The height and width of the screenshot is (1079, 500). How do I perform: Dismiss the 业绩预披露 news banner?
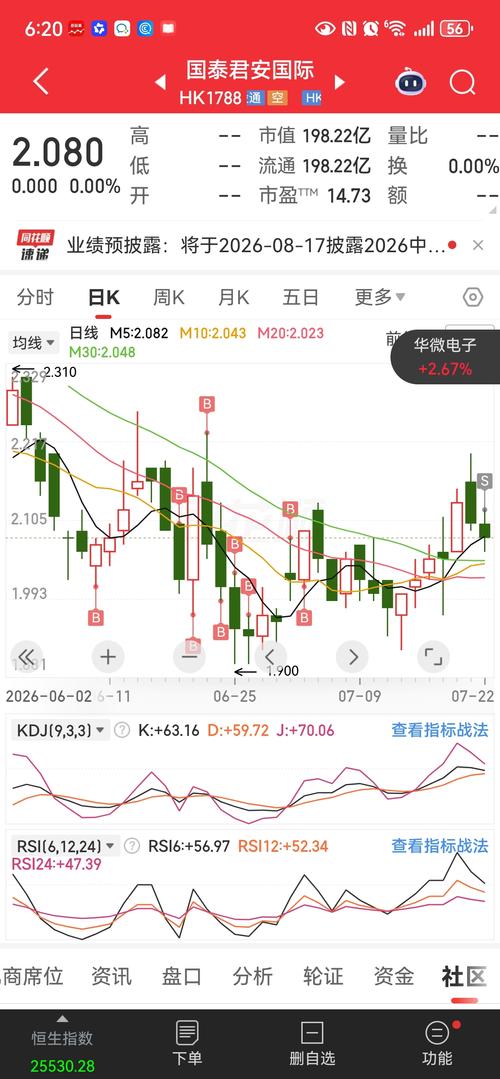tap(478, 245)
